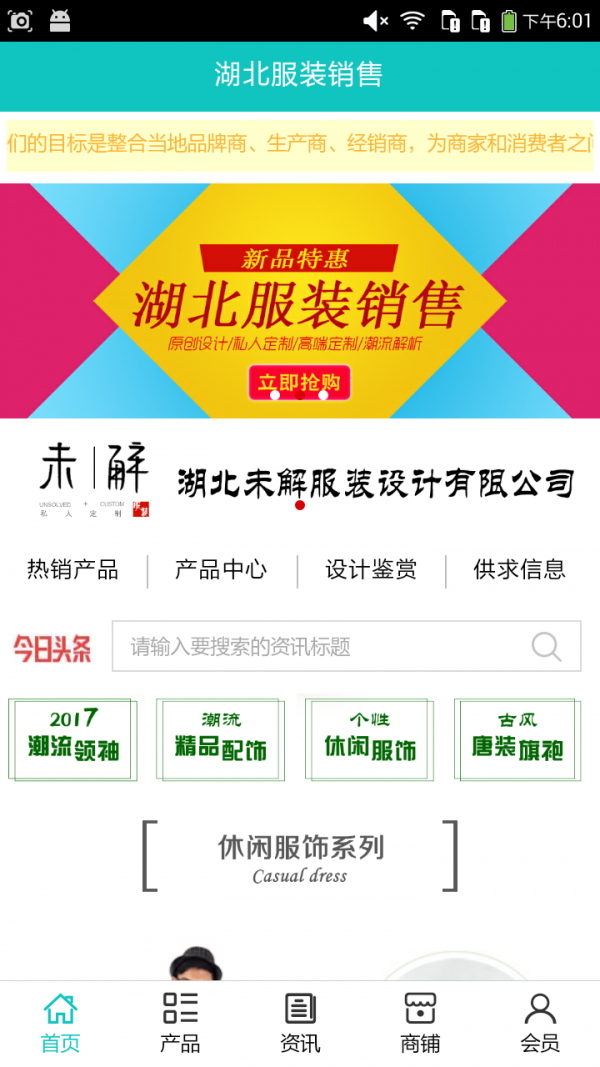Image resolution: width=600 pixels, height=1067 pixels.
Task: Switch to the 商铺 tab
Action: click(x=420, y=1022)
